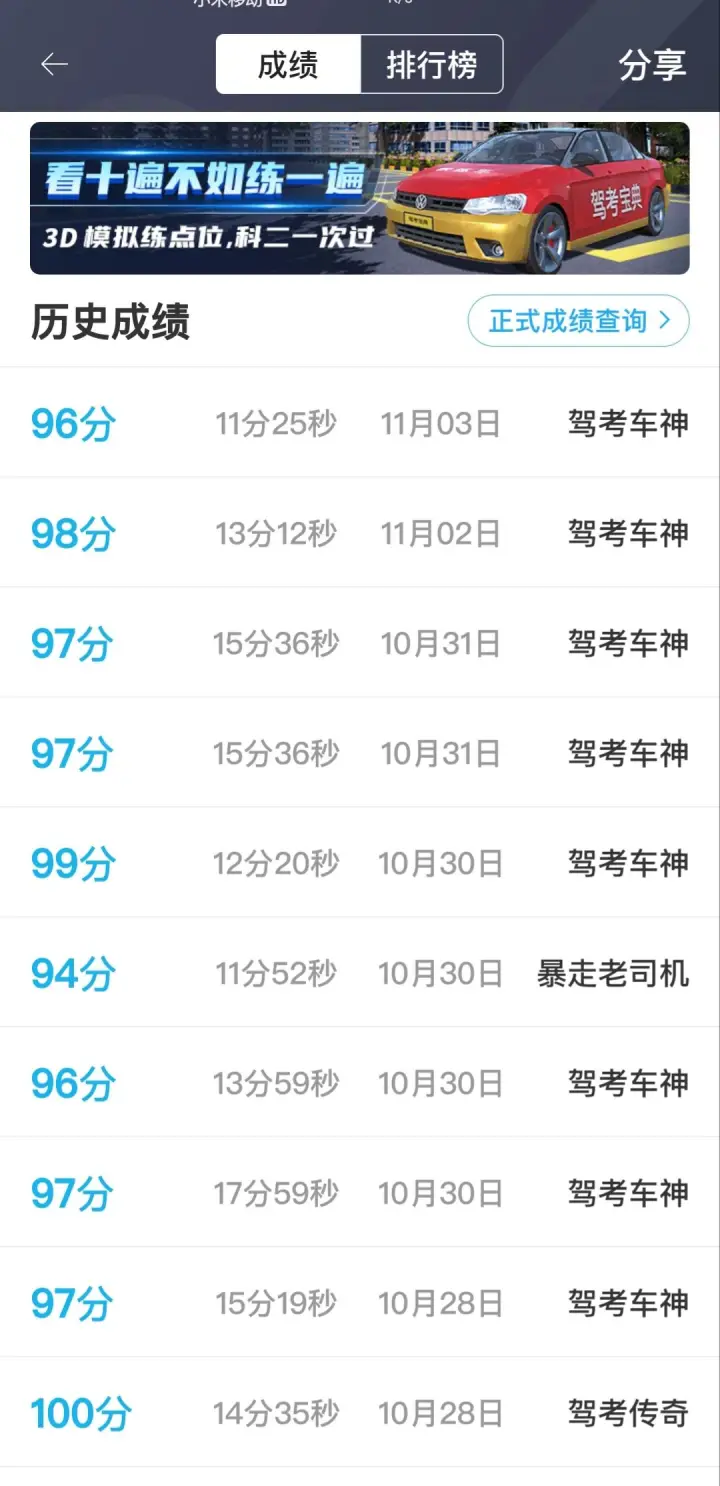The width and height of the screenshot is (720, 1486).
Task: View the 100分 驾考传奇 record
Action: click(360, 1413)
